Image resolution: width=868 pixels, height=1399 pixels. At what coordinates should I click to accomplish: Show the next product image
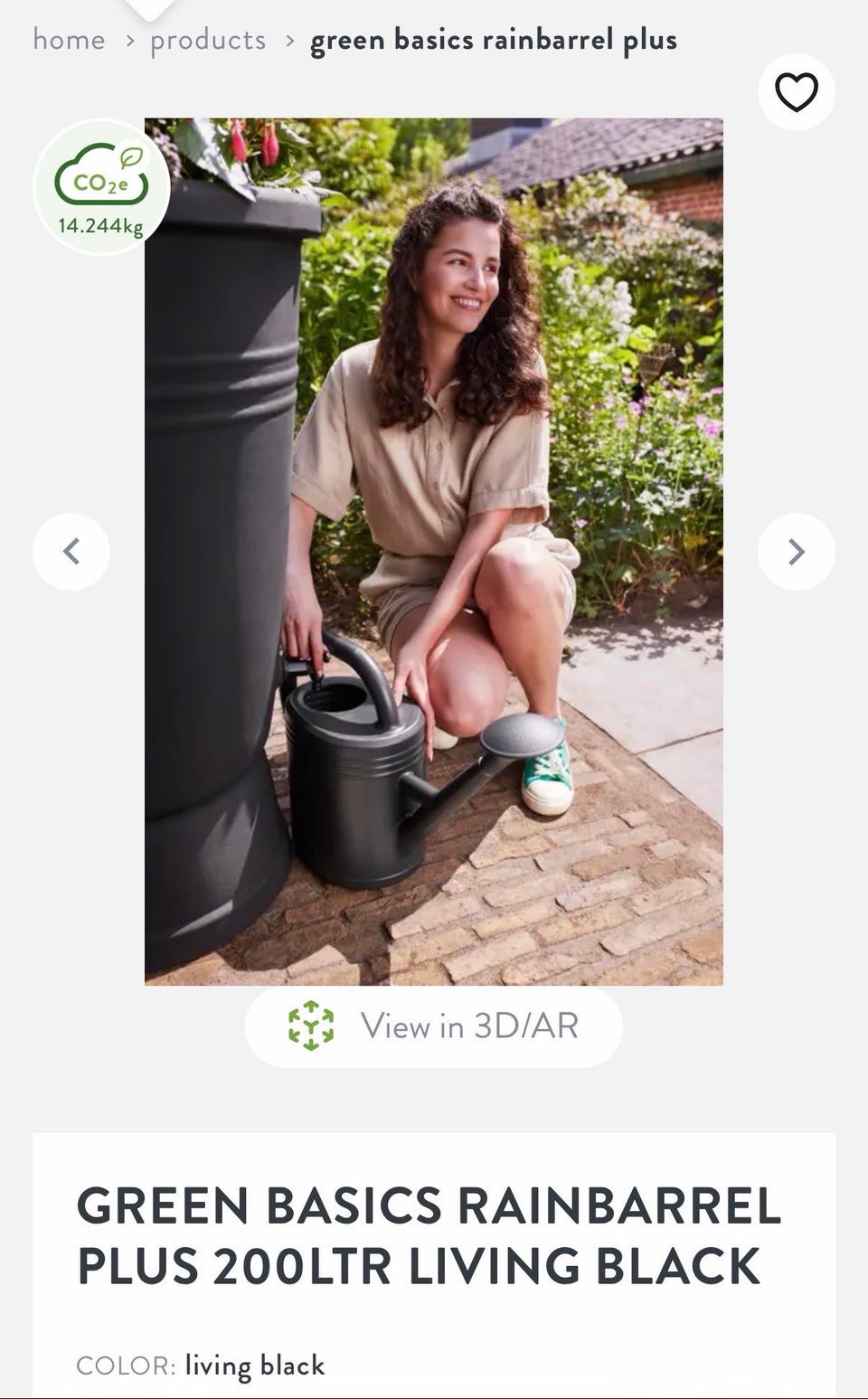click(x=796, y=552)
